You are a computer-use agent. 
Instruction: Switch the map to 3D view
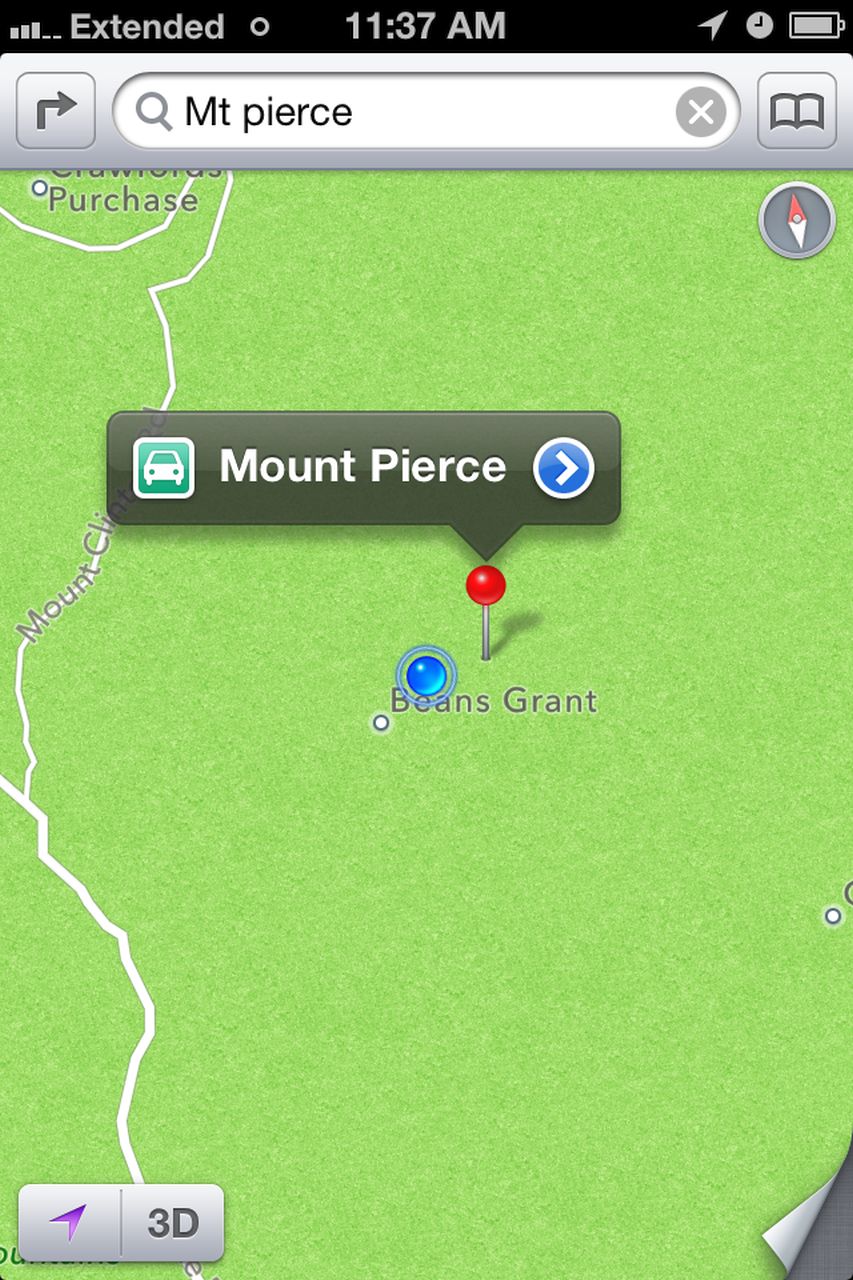pos(173,1223)
